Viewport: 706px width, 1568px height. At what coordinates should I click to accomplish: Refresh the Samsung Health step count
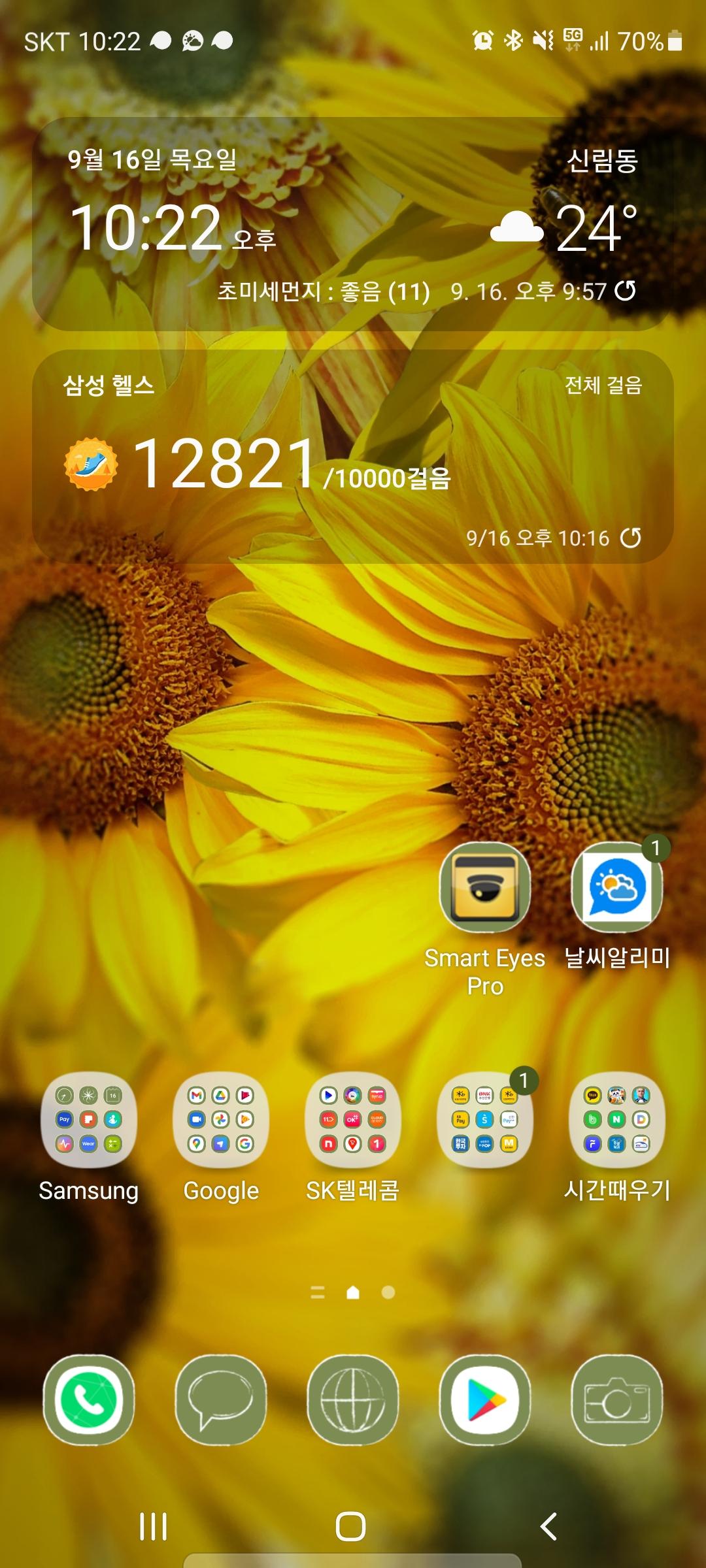(x=630, y=538)
